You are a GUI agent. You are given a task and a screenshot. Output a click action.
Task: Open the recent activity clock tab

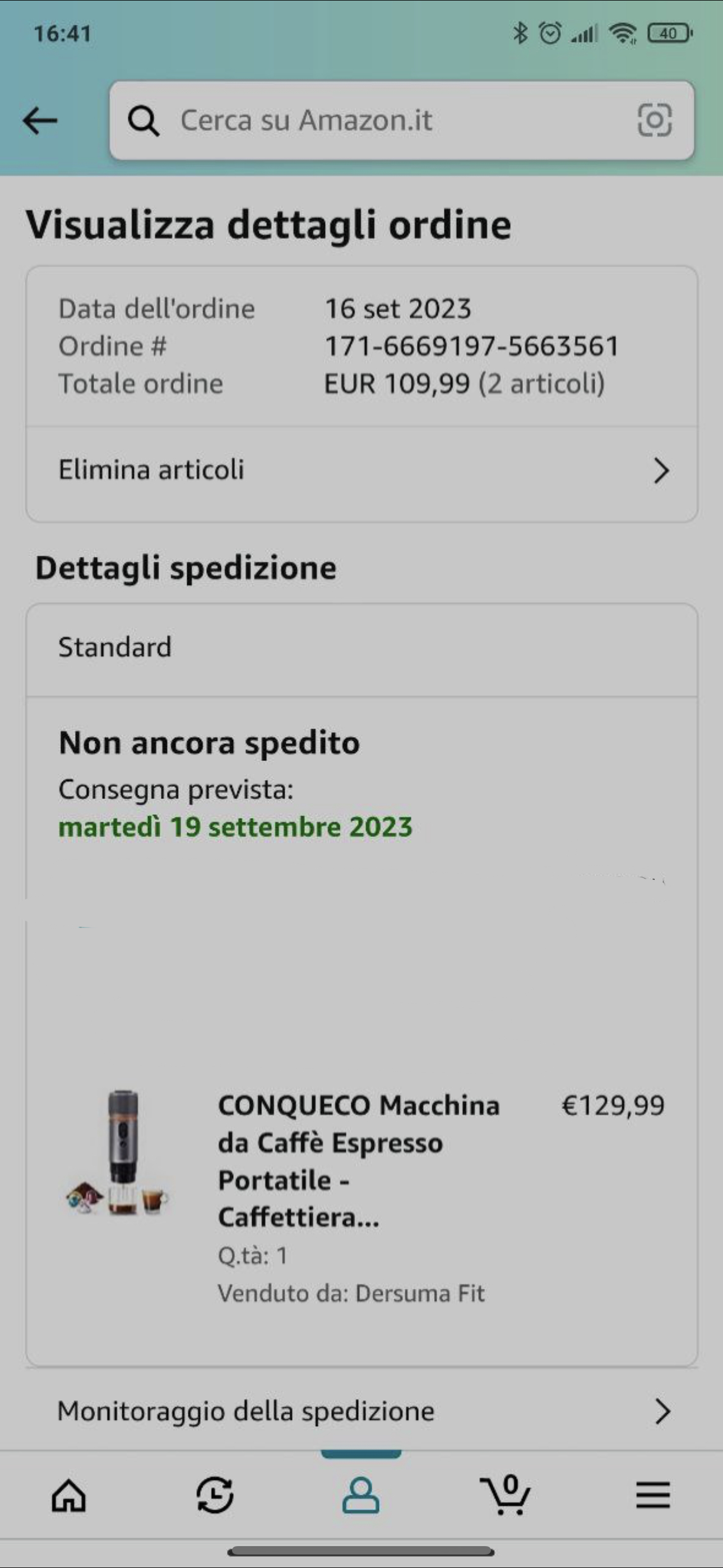pyautogui.click(x=215, y=1495)
